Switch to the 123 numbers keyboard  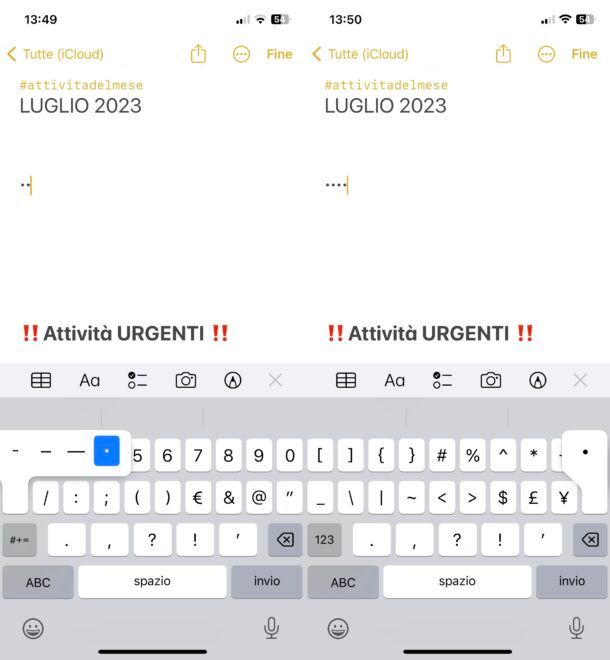tap(324, 539)
